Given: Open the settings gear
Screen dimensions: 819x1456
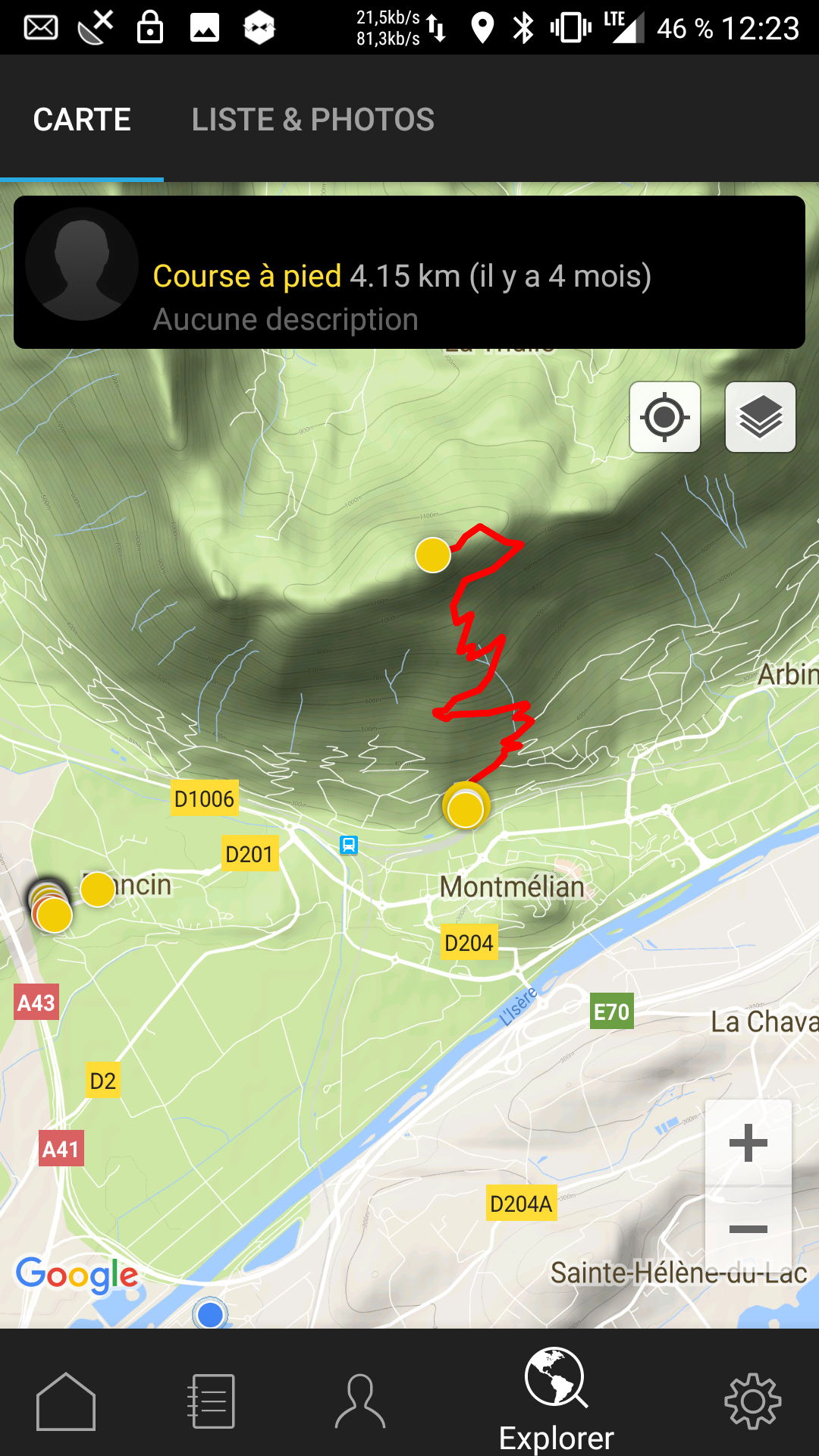Looking at the screenshot, I should (x=752, y=1401).
